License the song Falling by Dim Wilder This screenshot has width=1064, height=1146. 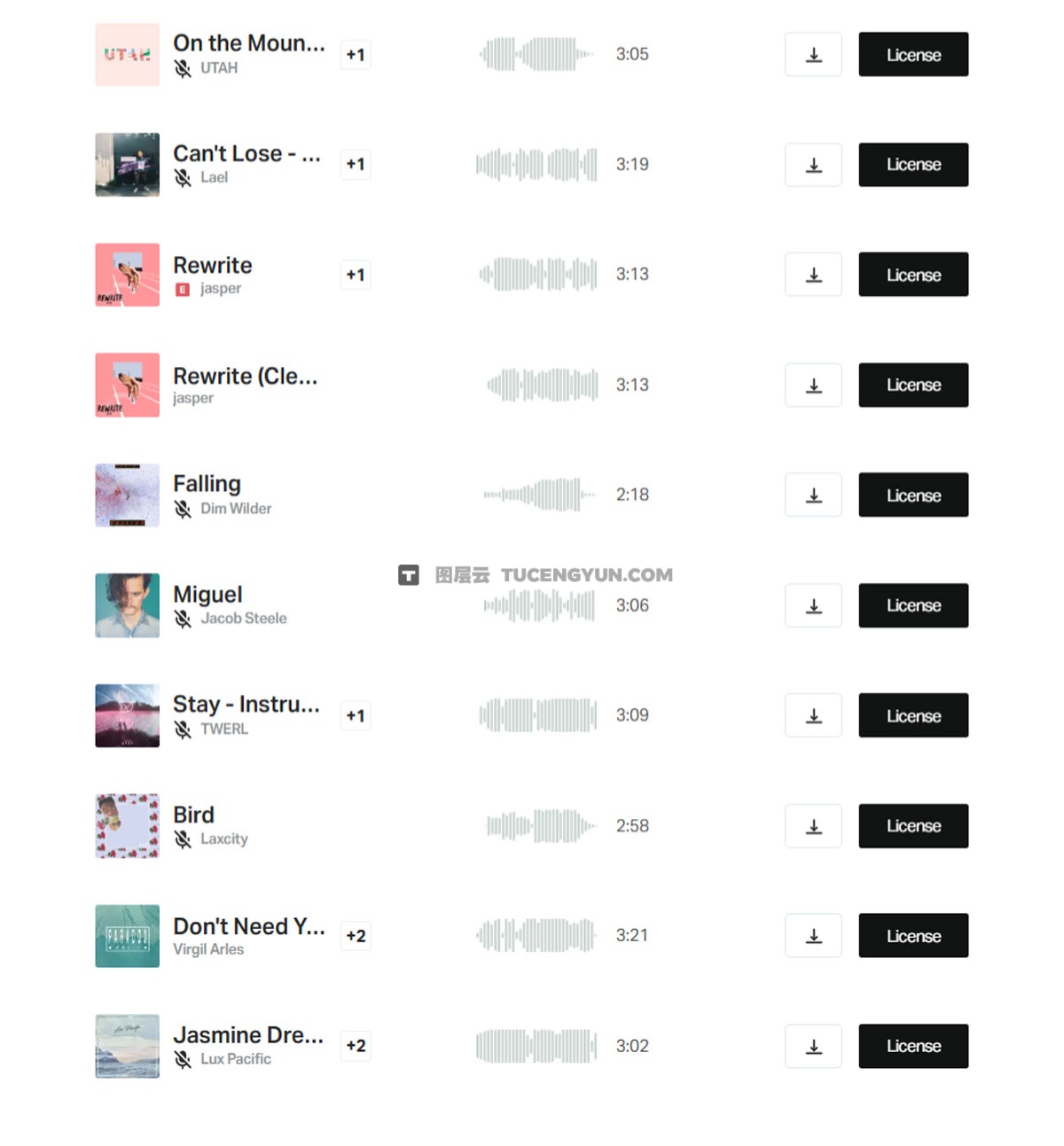(913, 495)
